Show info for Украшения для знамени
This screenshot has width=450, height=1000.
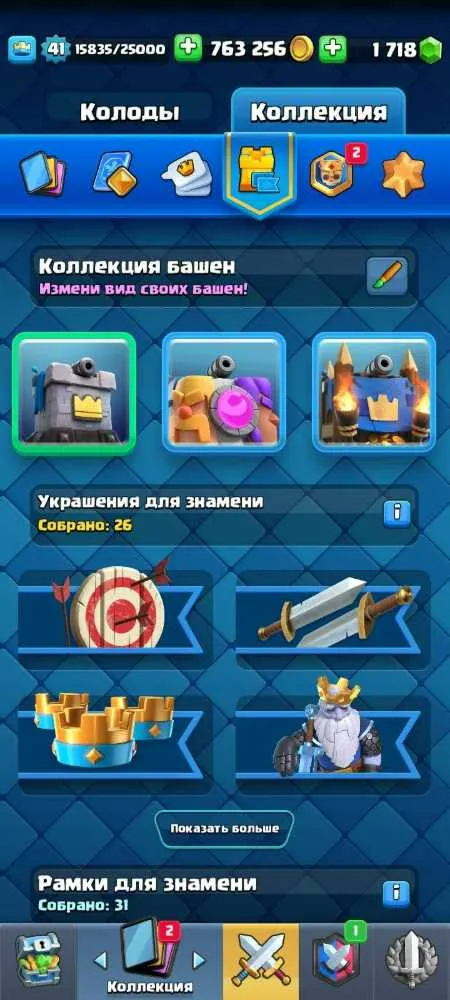[396, 512]
